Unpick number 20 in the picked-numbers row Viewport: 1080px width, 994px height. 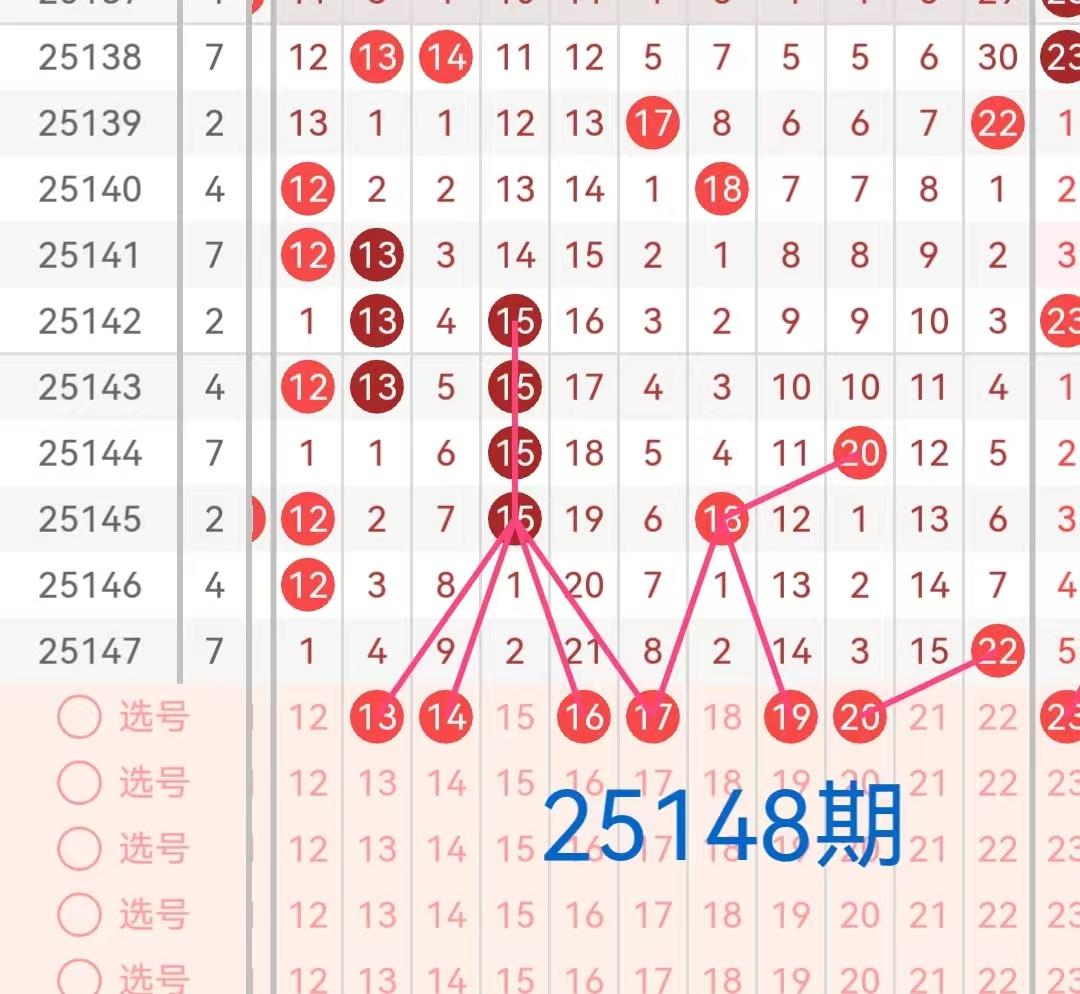[860, 717]
